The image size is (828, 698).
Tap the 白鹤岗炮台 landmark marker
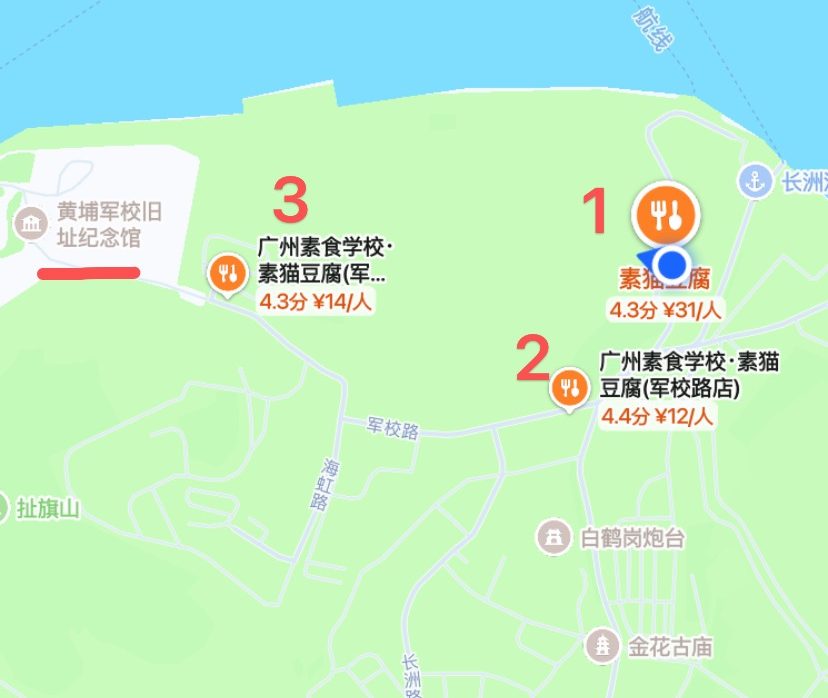pos(552,537)
